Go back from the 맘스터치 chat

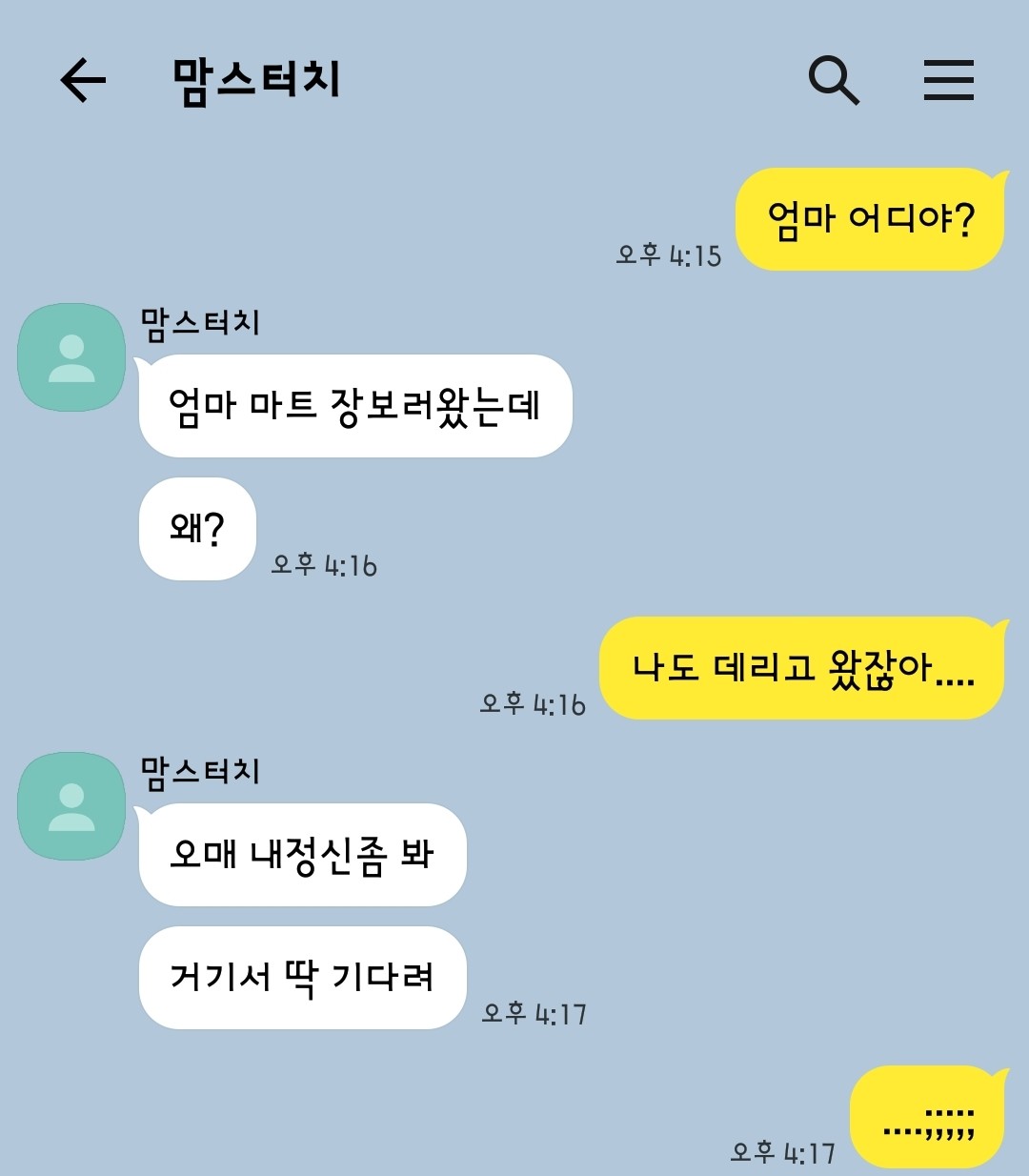(x=83, y=79)
